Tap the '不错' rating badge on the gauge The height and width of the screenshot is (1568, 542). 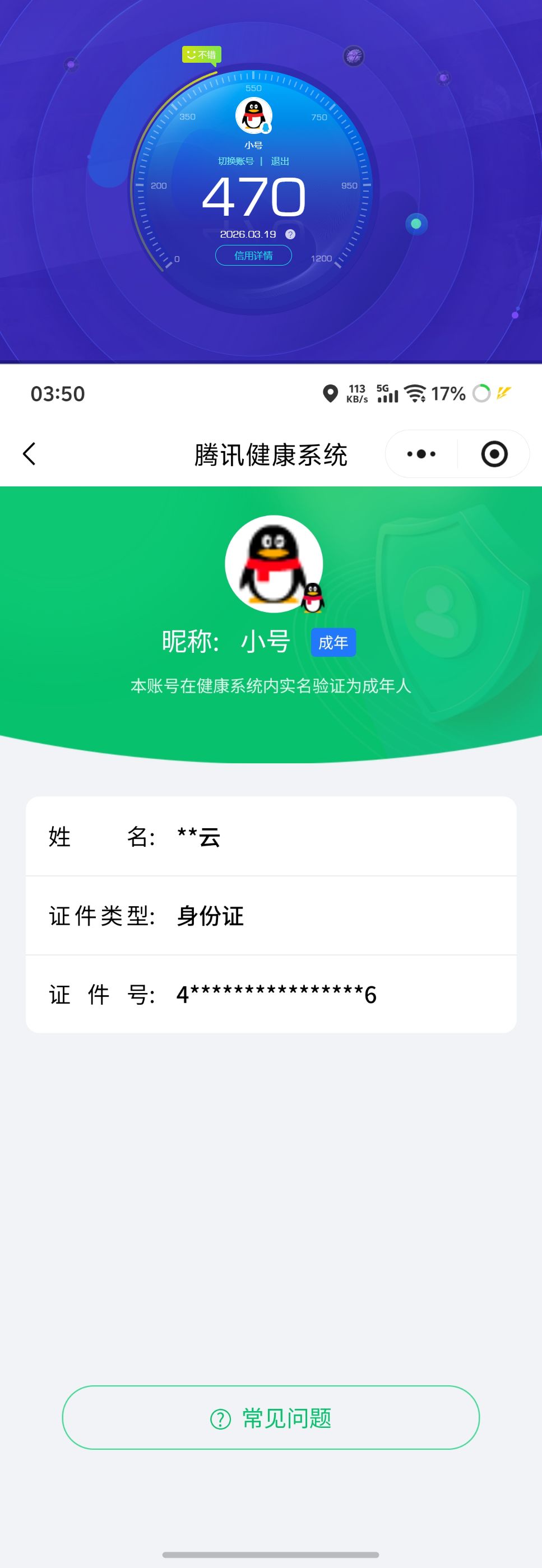[202, 55]
